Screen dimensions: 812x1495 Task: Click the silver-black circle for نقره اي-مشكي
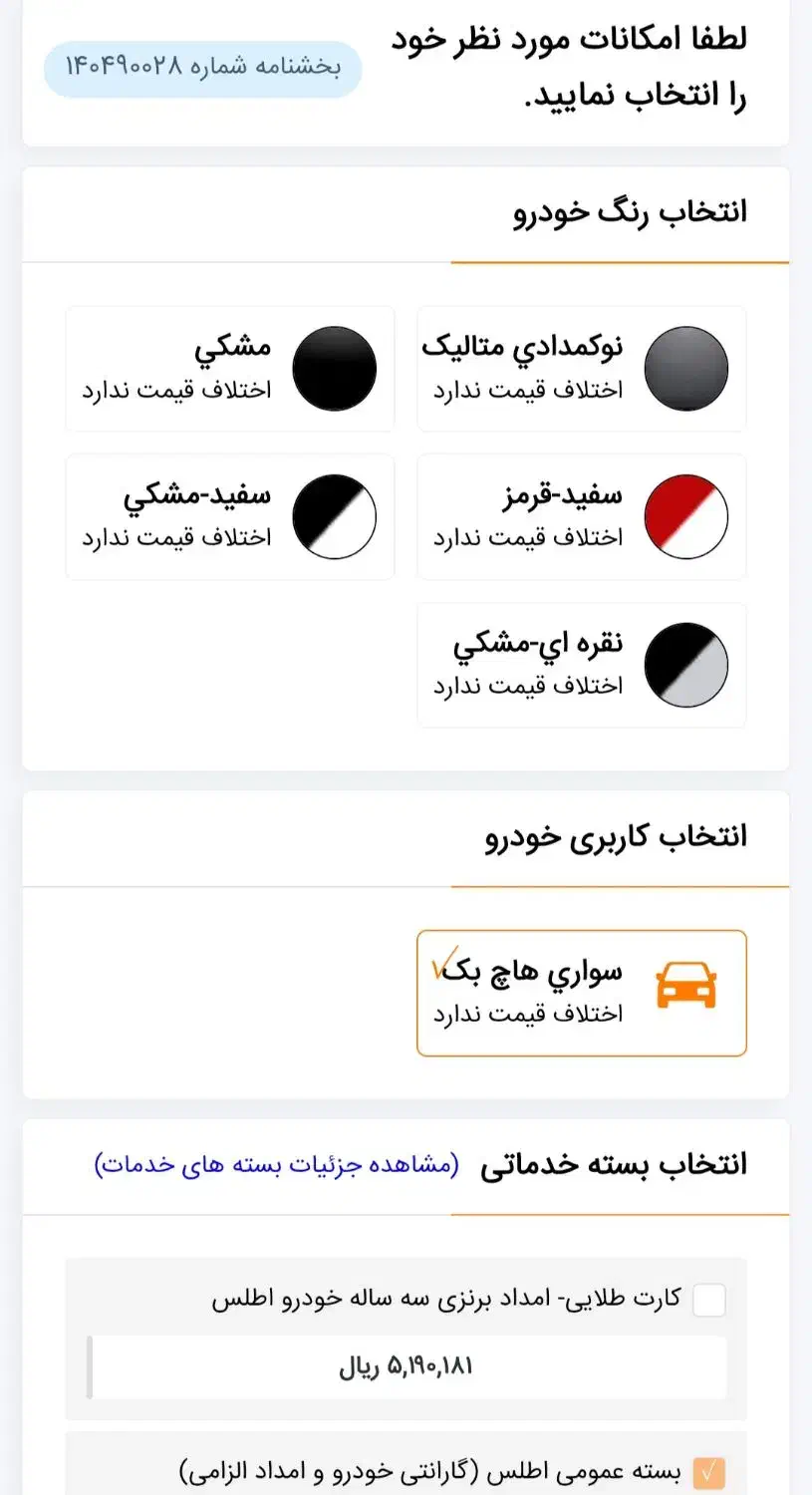point(687,666)
